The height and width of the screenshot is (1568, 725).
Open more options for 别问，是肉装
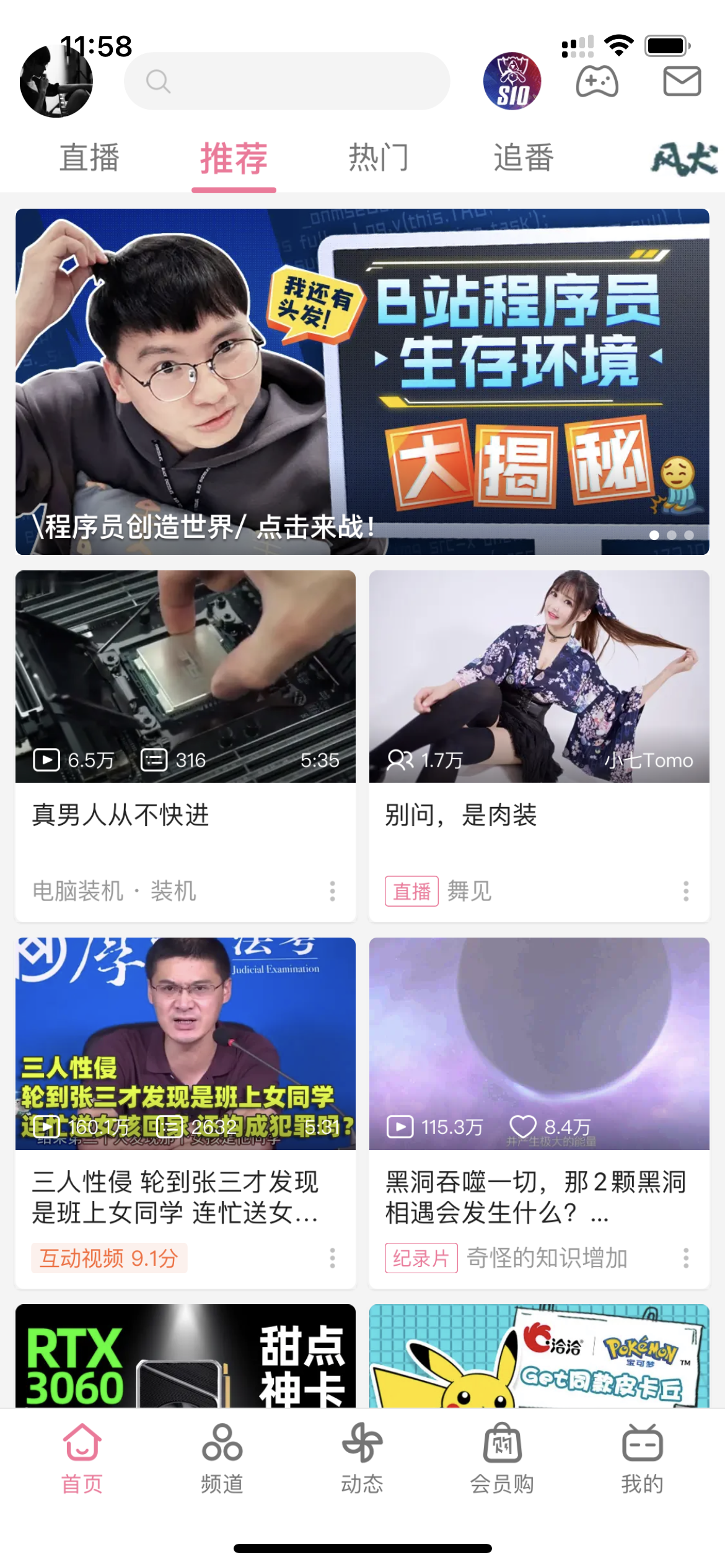686,891
